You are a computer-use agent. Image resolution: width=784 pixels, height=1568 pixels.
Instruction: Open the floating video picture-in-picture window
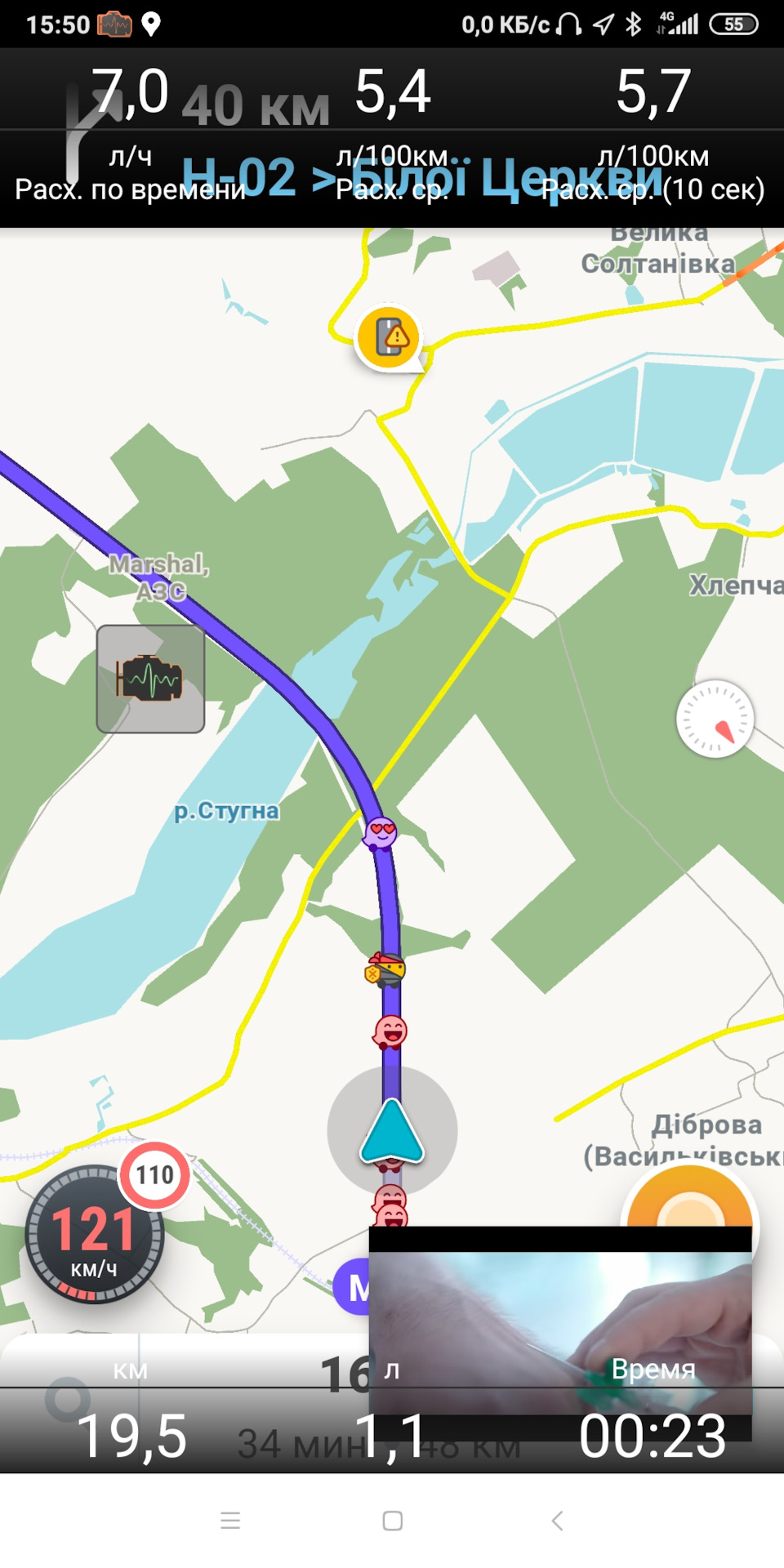click(x=560, y=1332)
